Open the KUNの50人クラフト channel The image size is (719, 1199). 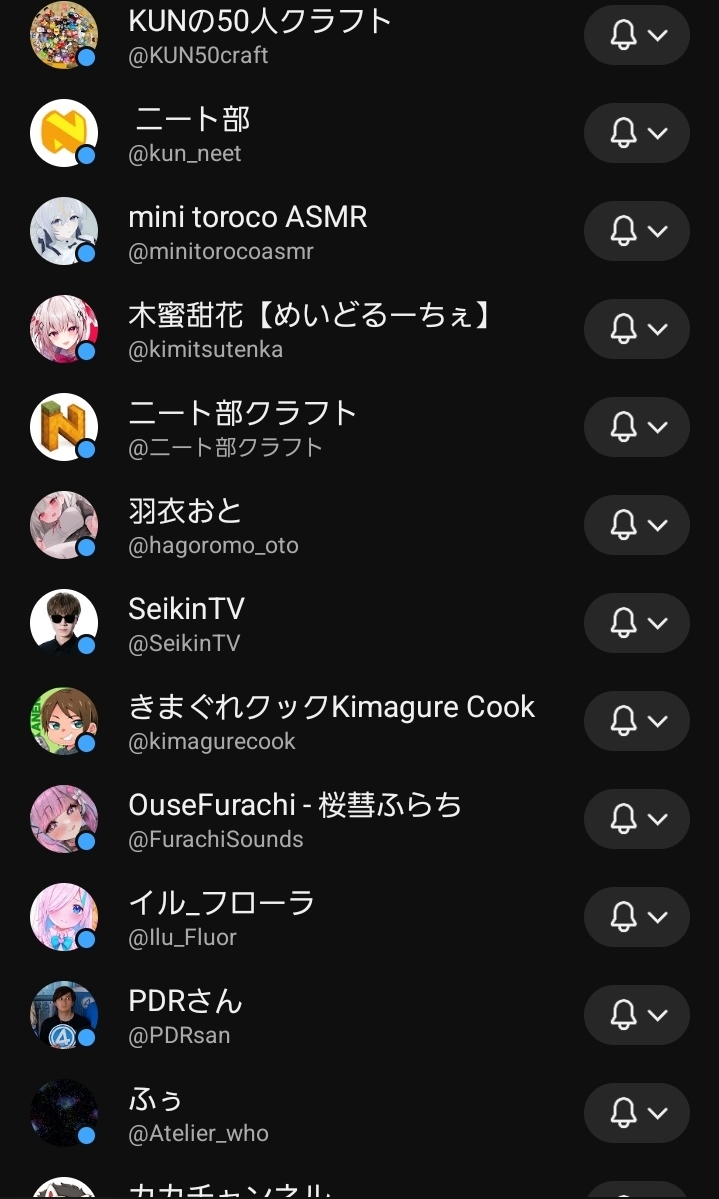pos(260,35)
